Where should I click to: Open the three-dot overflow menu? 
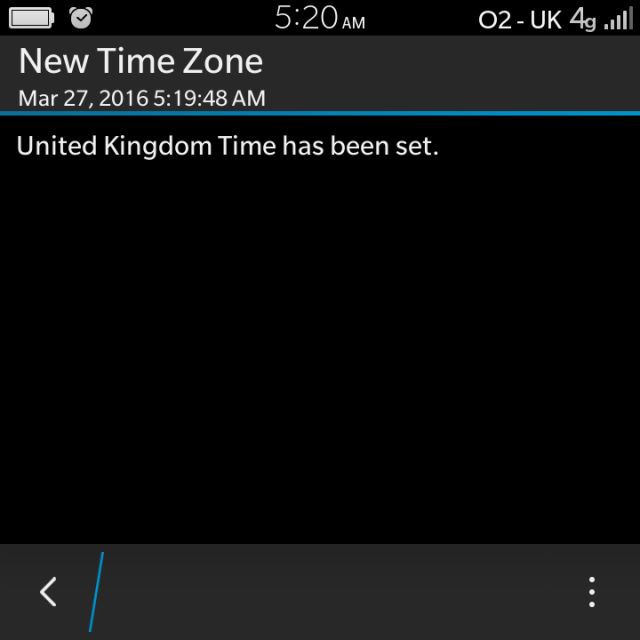click(x=592, y=592)
